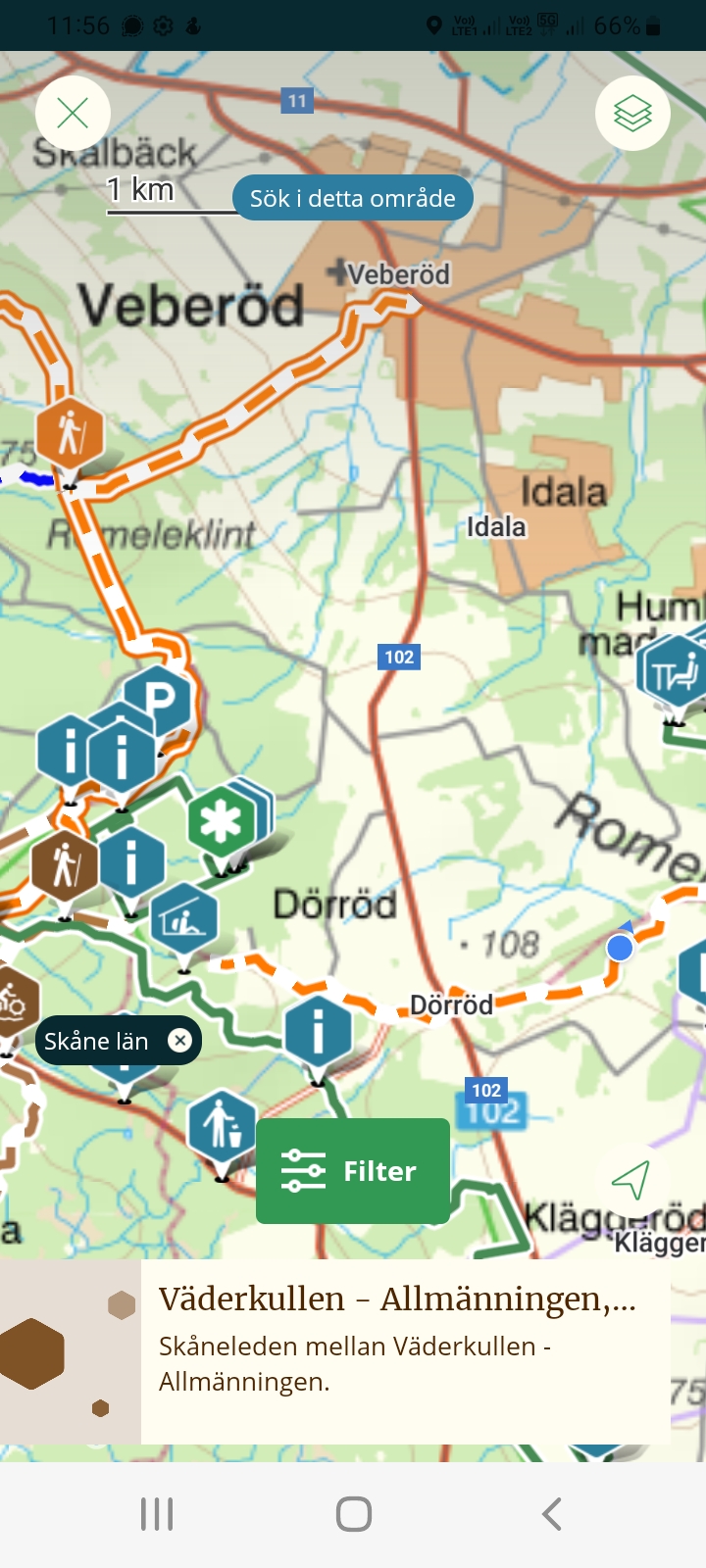Select the orange hiking marker near Romeleklint

tap(70, 433)
